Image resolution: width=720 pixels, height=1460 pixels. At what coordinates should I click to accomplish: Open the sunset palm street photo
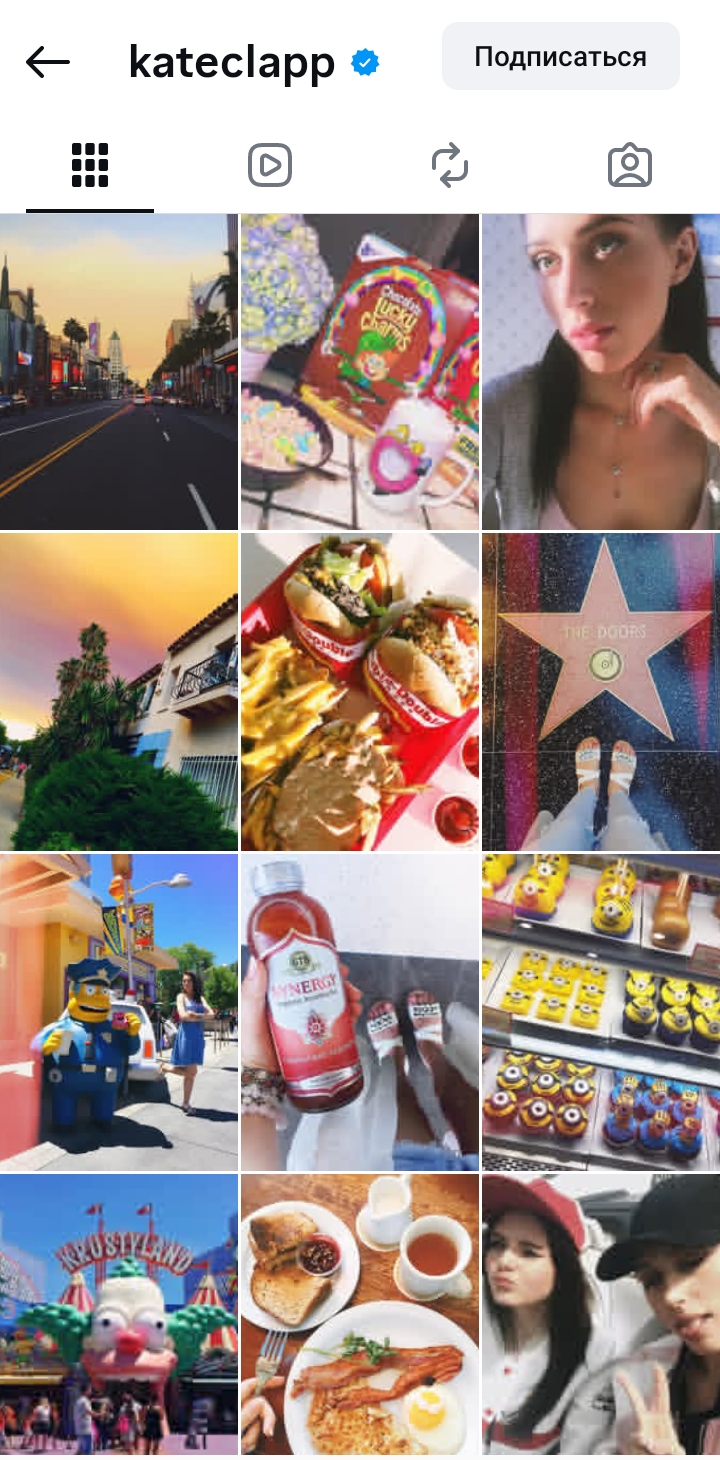(118, 372)
